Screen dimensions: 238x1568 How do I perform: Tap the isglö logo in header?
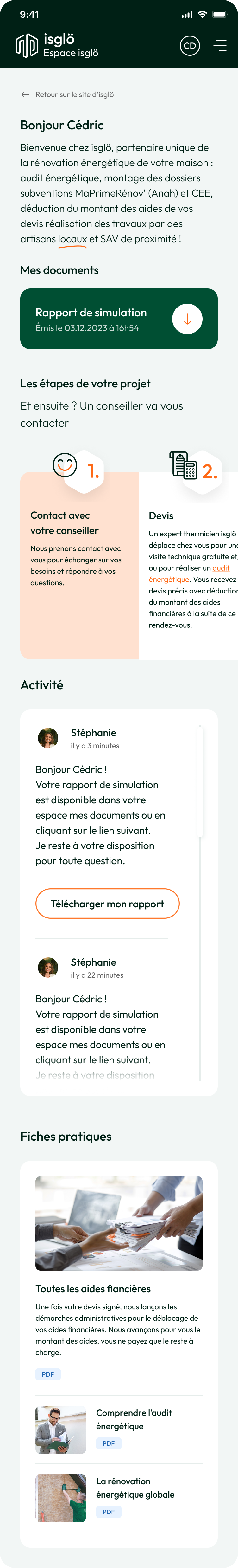coord(56,46)
